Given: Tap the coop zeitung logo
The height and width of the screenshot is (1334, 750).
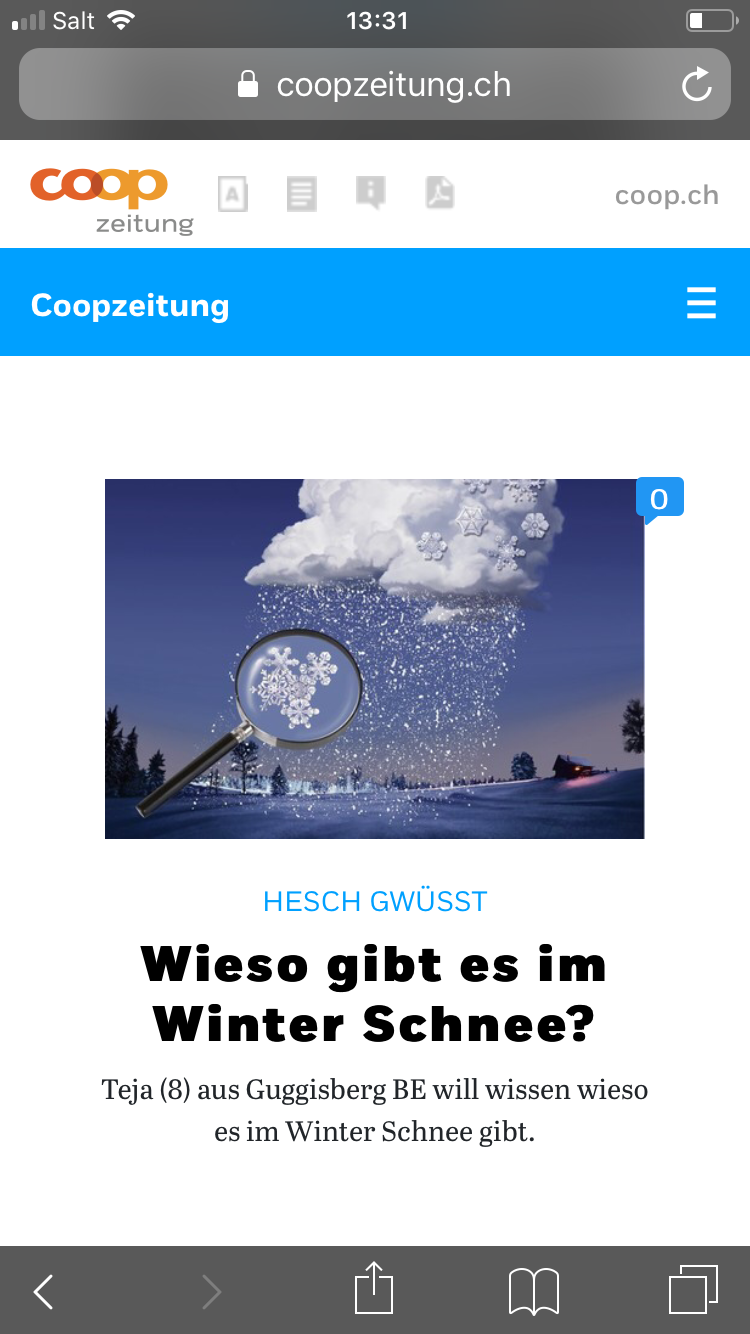Looking at the screenshot, I should coord(111,198).
